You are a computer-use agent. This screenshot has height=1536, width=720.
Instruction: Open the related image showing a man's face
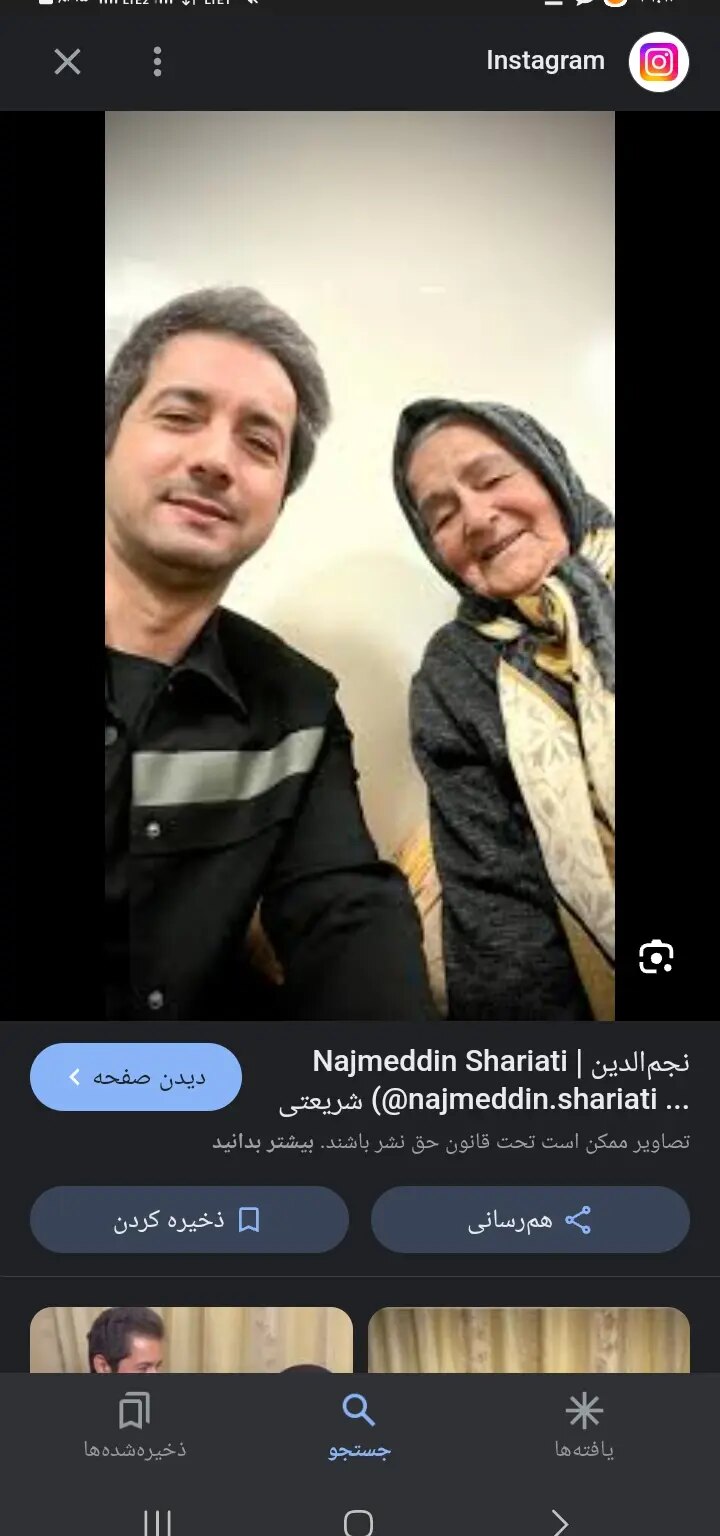coord(191,1340)
